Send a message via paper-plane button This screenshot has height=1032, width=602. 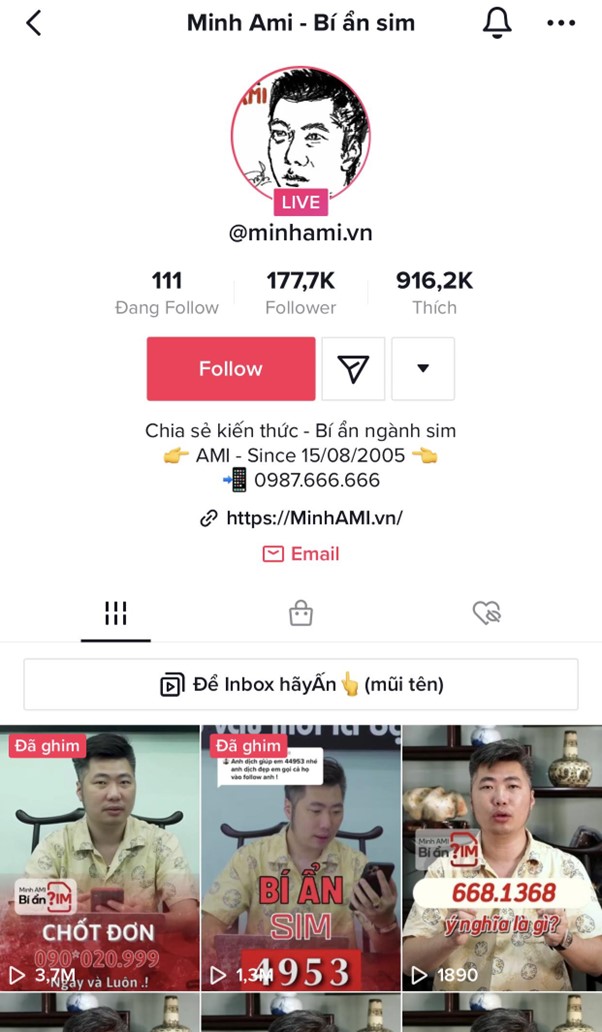[x=353, y=369]
